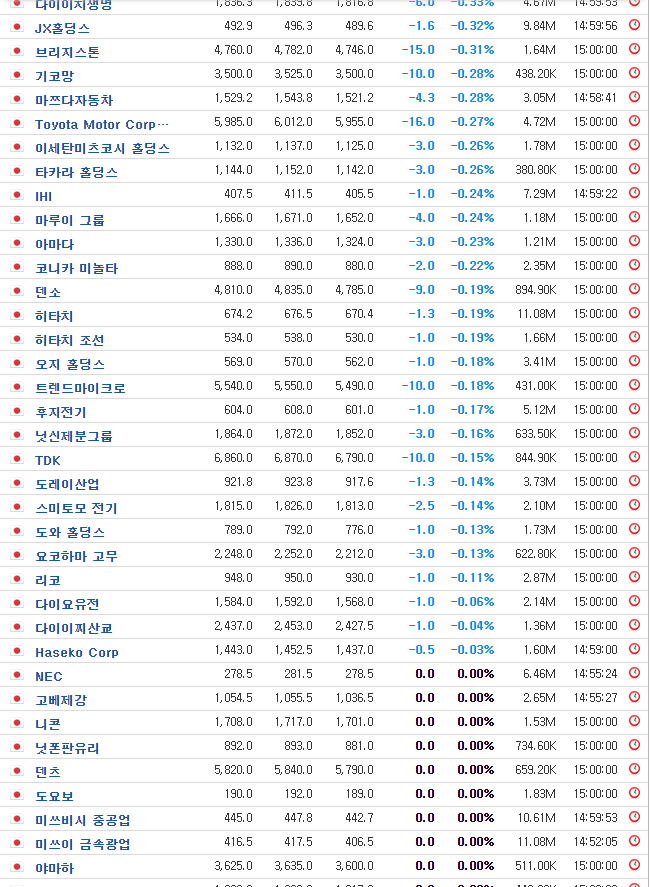Open the 리코 stock link

[48, 580]
